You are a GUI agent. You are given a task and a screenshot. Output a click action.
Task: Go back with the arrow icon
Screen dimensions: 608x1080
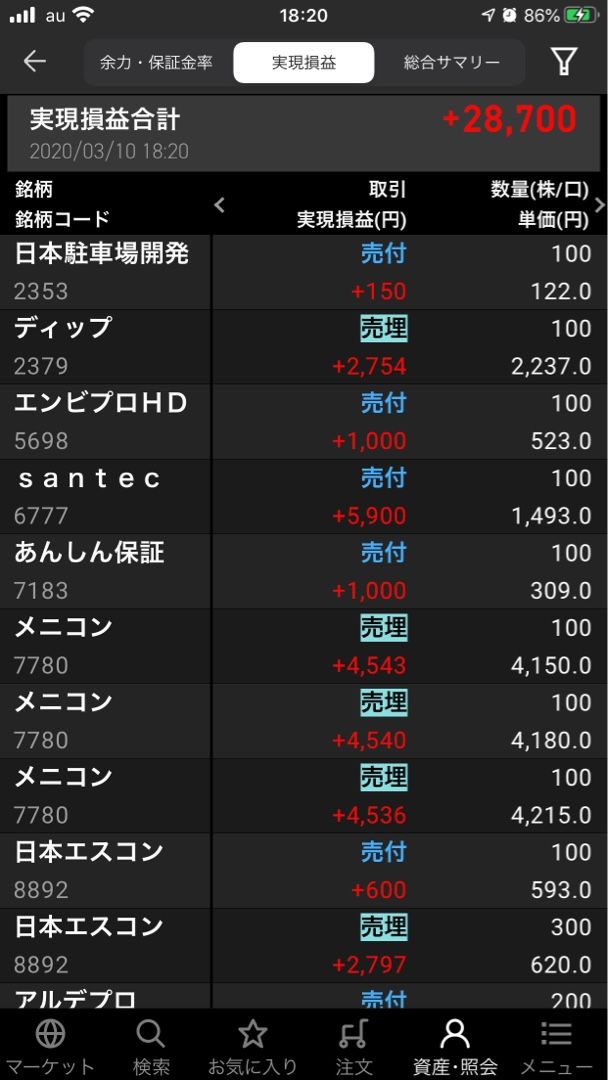35,62
